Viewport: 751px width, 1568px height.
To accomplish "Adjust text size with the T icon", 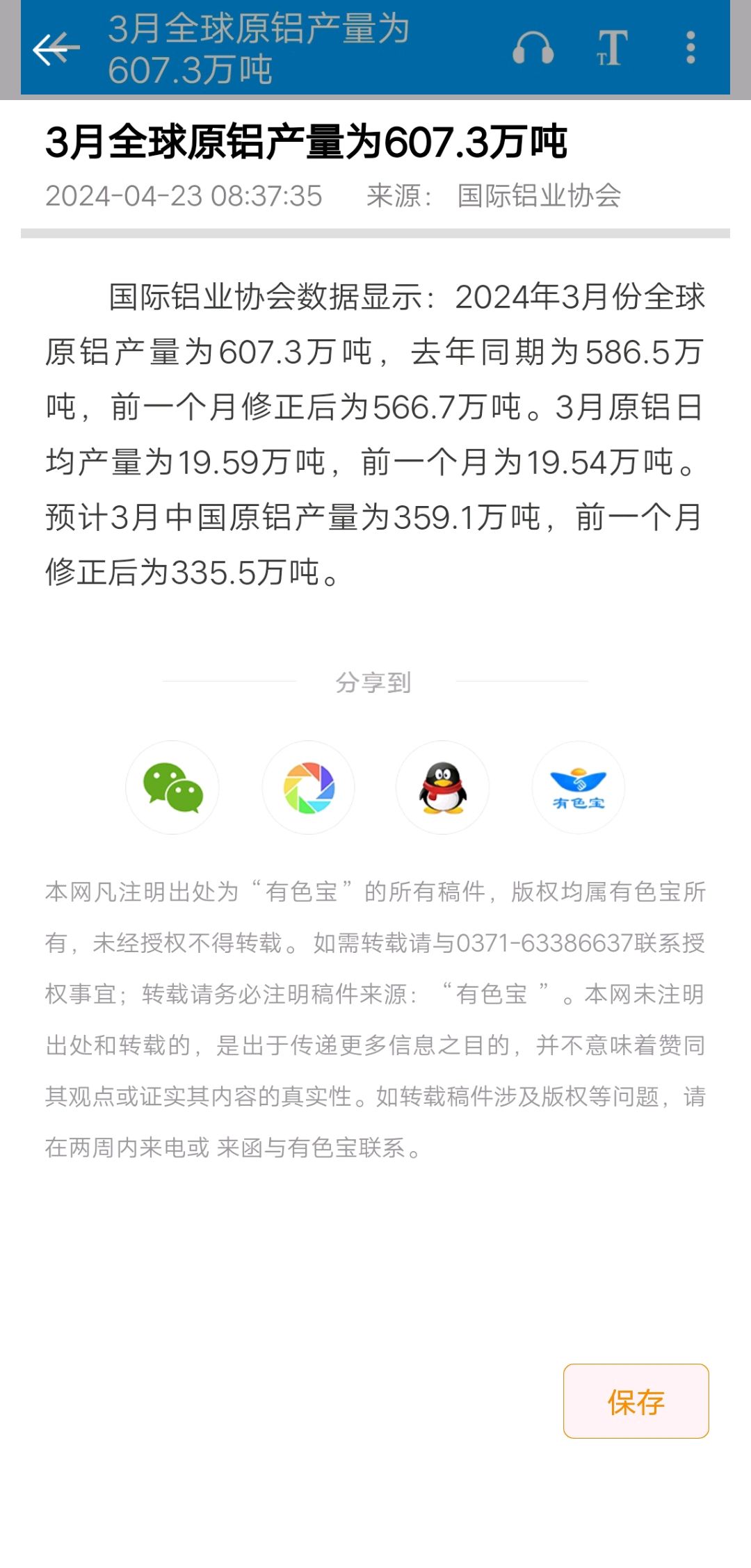I will (x=613, y=48).
